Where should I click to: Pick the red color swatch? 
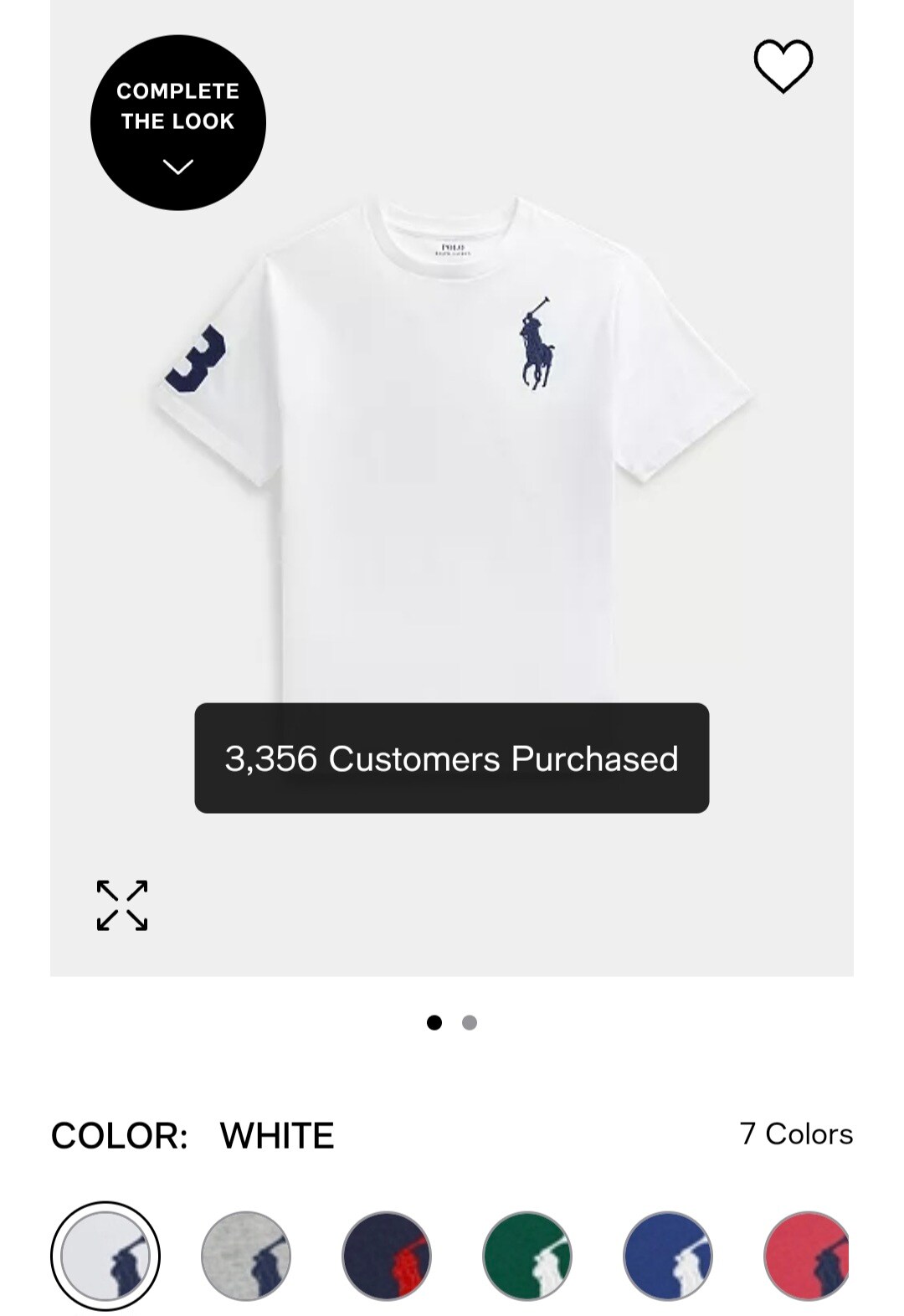point(806,1256)
